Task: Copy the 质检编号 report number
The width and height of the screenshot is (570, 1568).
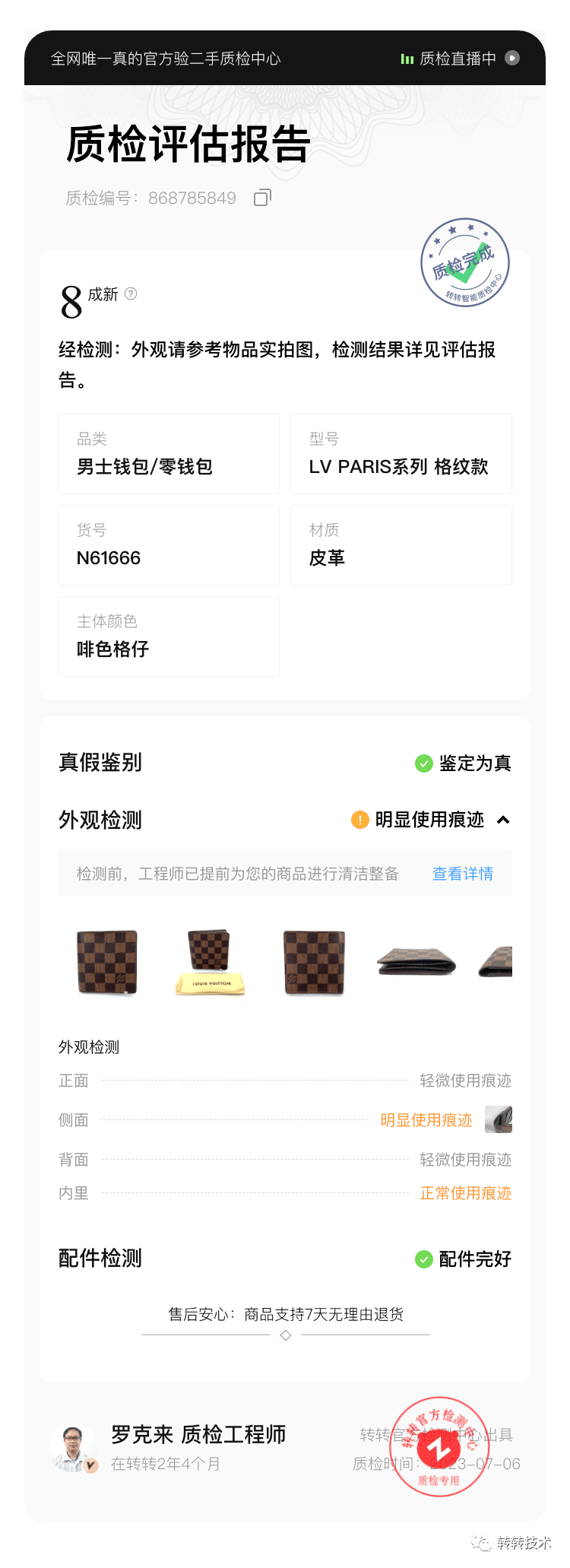Action: [x=261, y=197]
